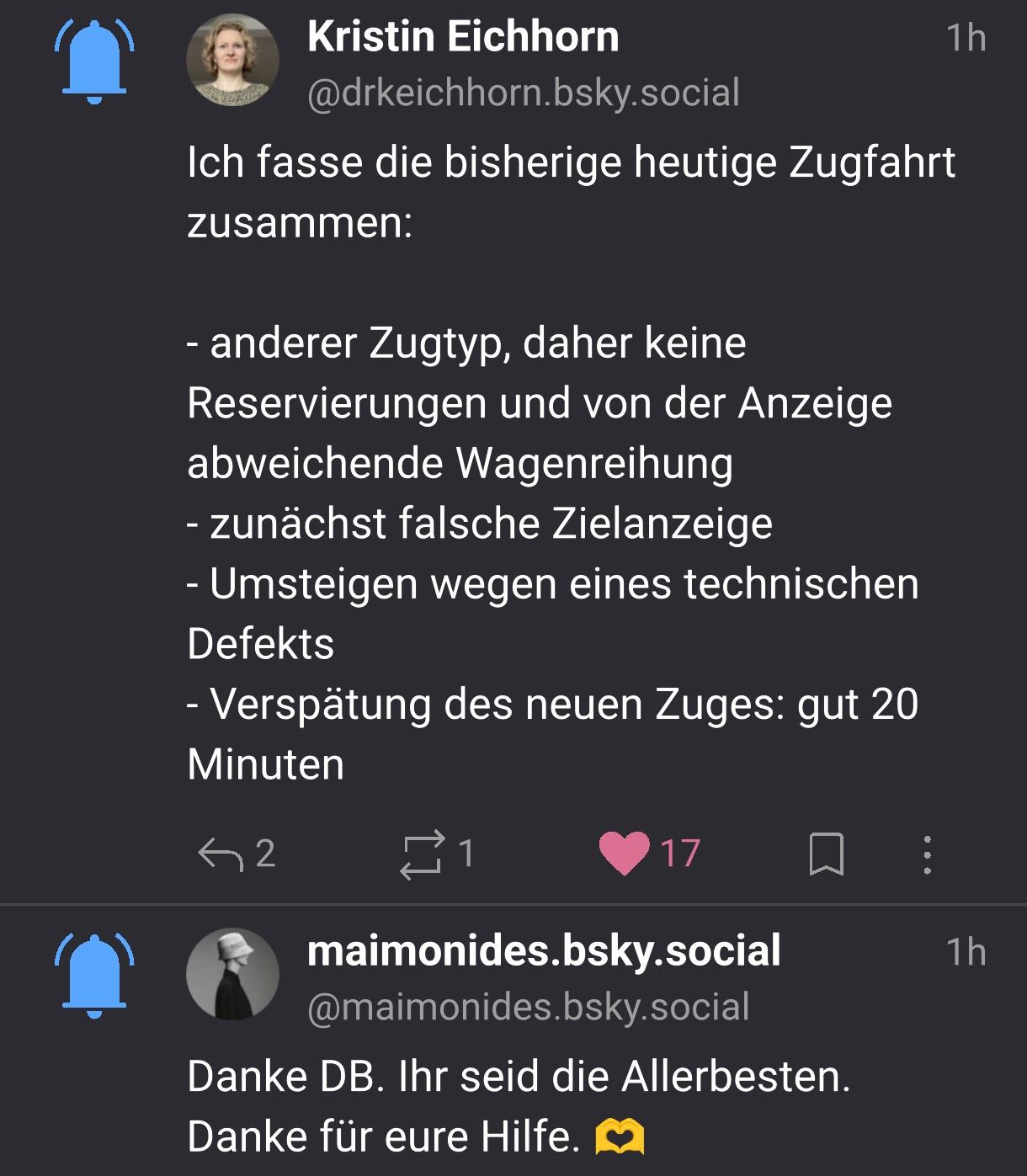View the maimonides.bsky.social profile name

544,950
